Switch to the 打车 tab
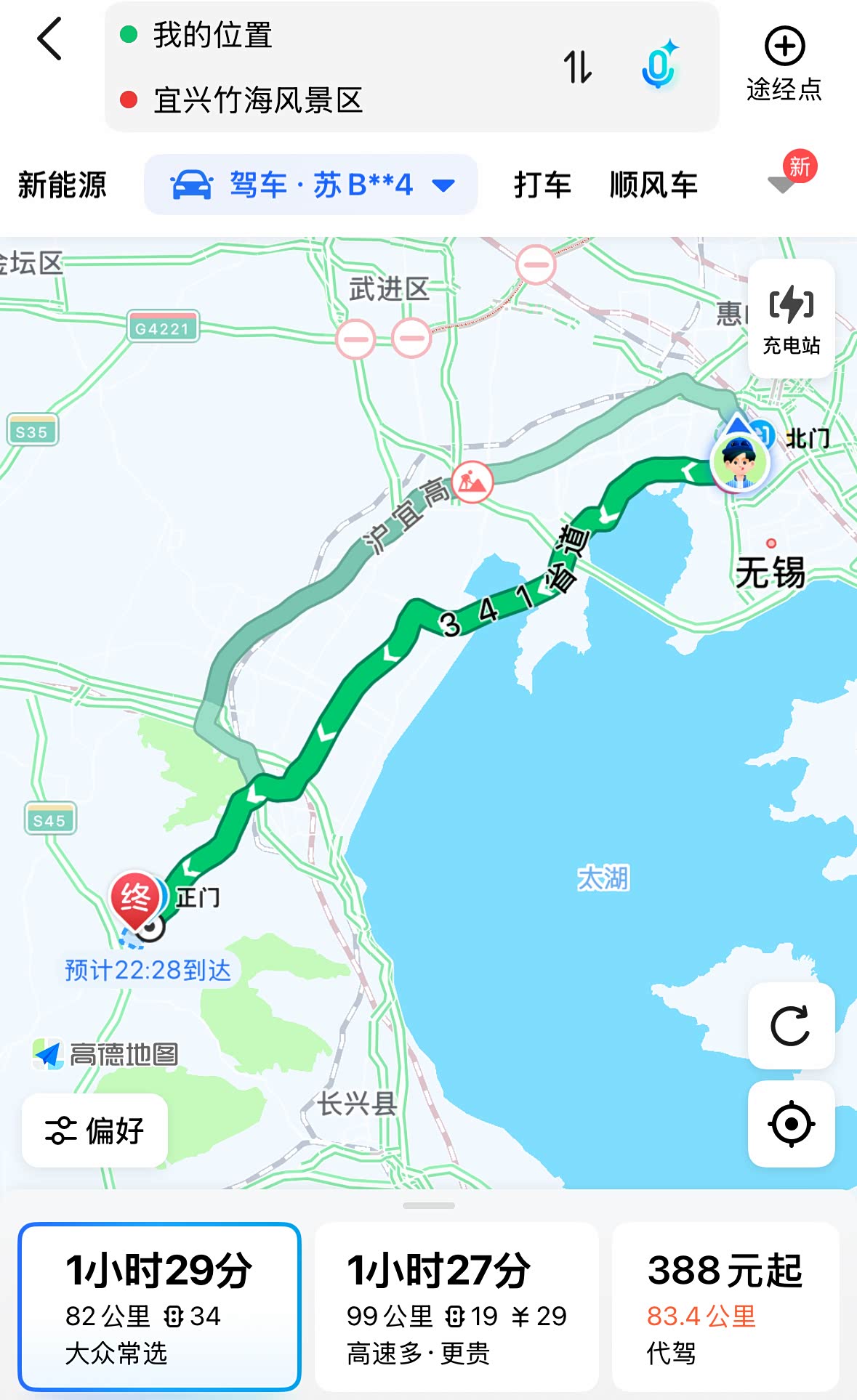Image resolution: width=857 pixels, height=1400 pixels. coord(542,185)
